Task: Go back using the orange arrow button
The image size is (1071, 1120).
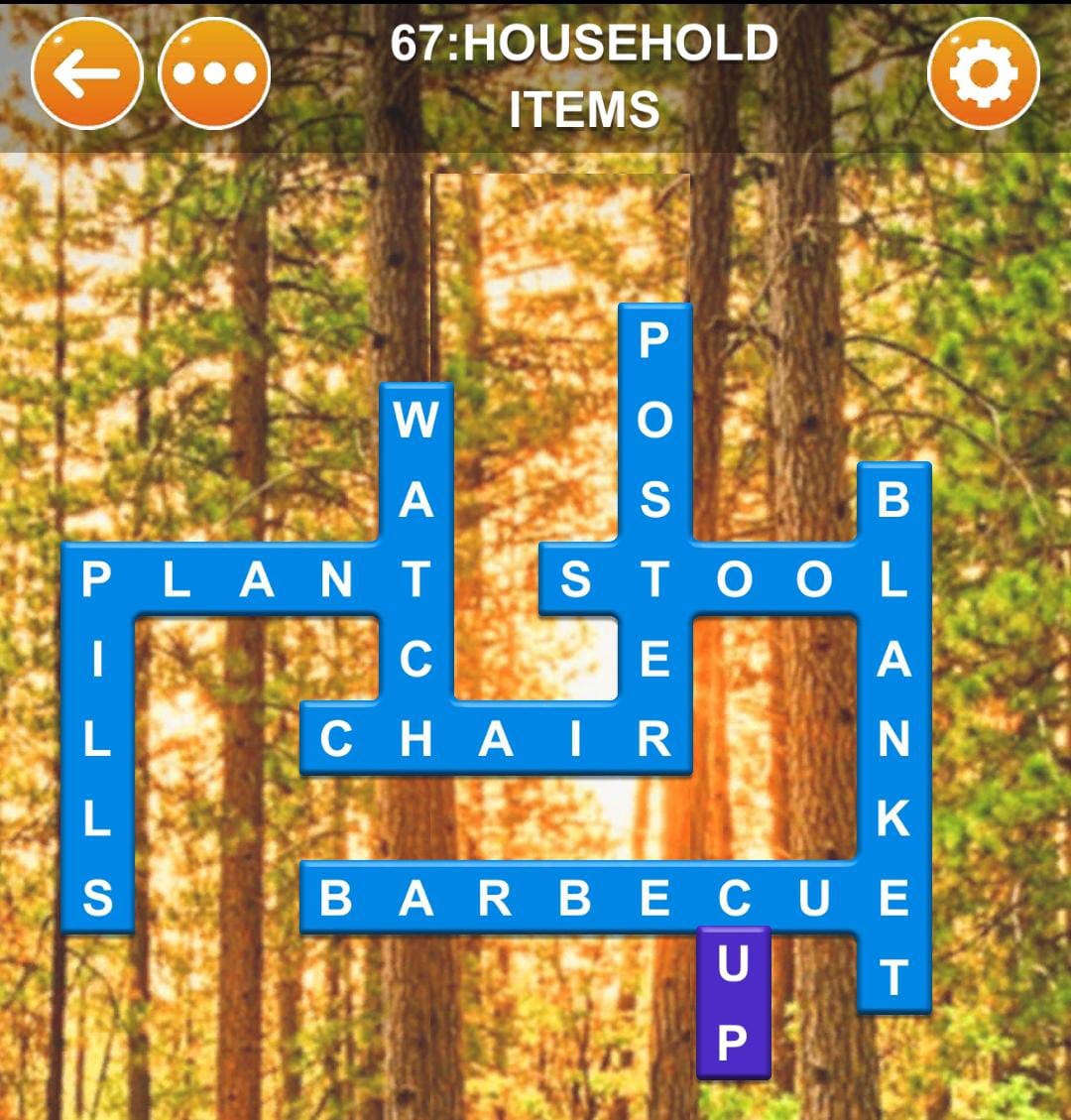Action: point(87,73)
